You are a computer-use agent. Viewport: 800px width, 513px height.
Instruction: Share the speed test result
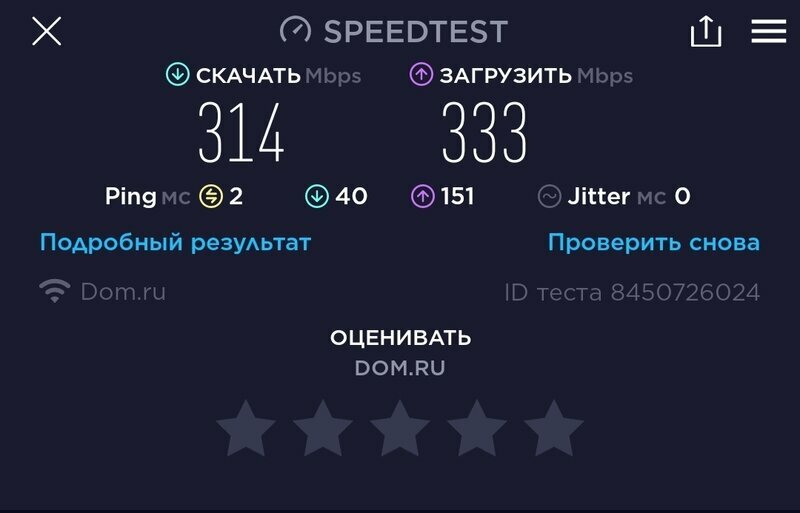[x=706, y=31]
